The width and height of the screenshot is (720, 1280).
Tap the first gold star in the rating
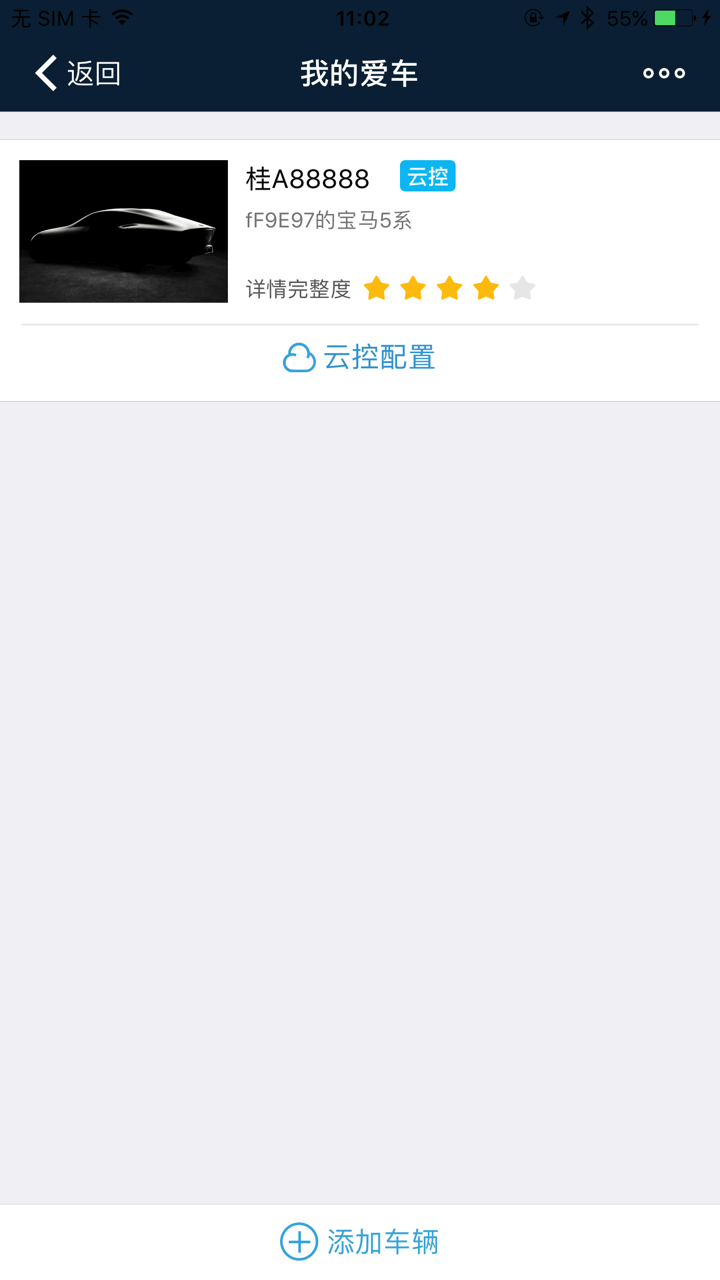[377, 288]
